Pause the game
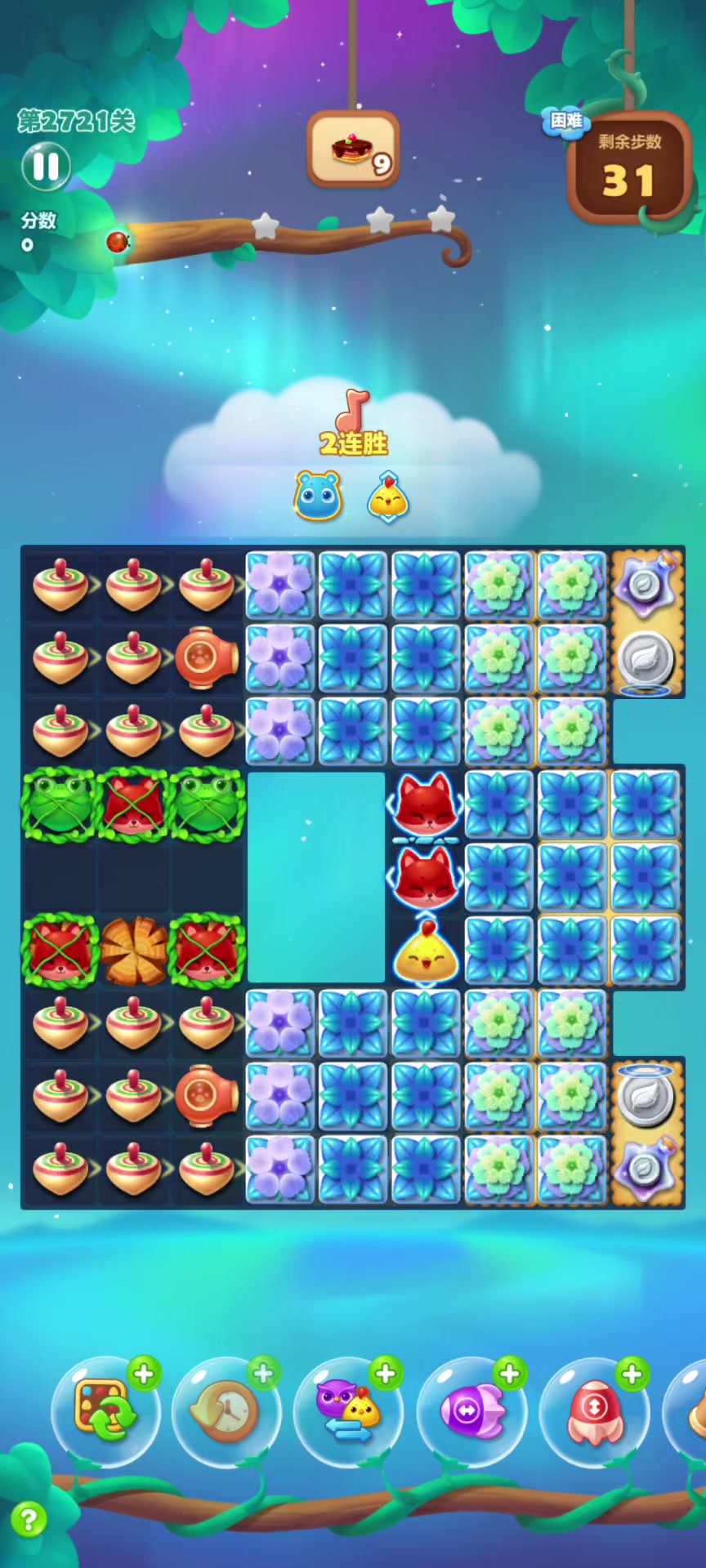 (x=46, y=167)
